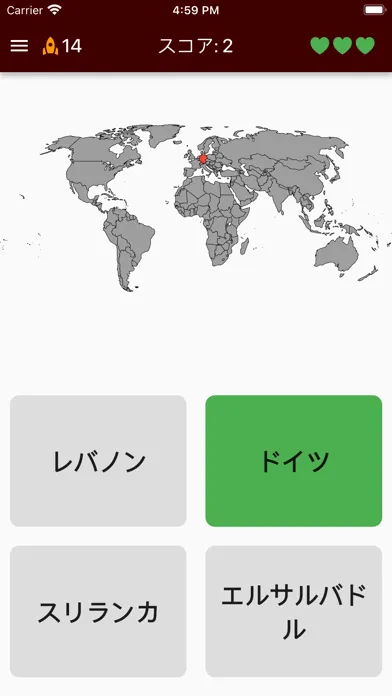Open the hamburger menu
This screenshot has height=696, width=392.
click(x=19, y=46)
